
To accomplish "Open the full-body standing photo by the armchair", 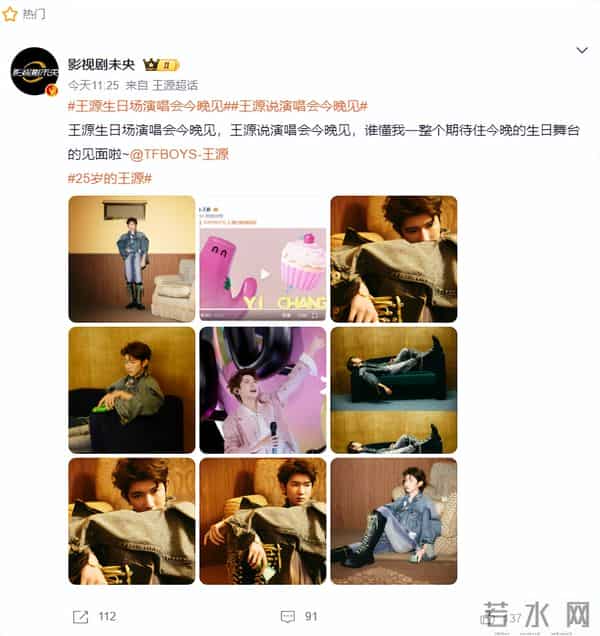I will pos(131,259).
